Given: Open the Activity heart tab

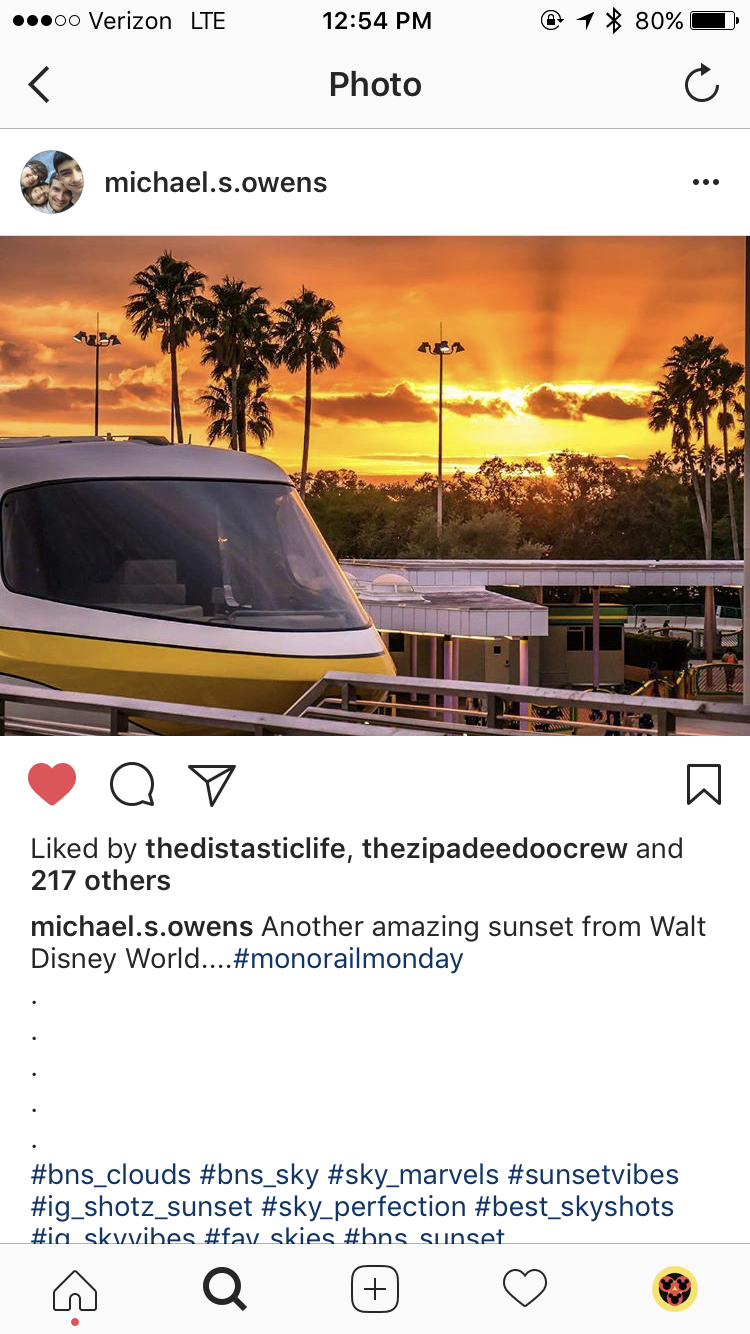Looking at the screenshot, I should tap(525, 1288).
